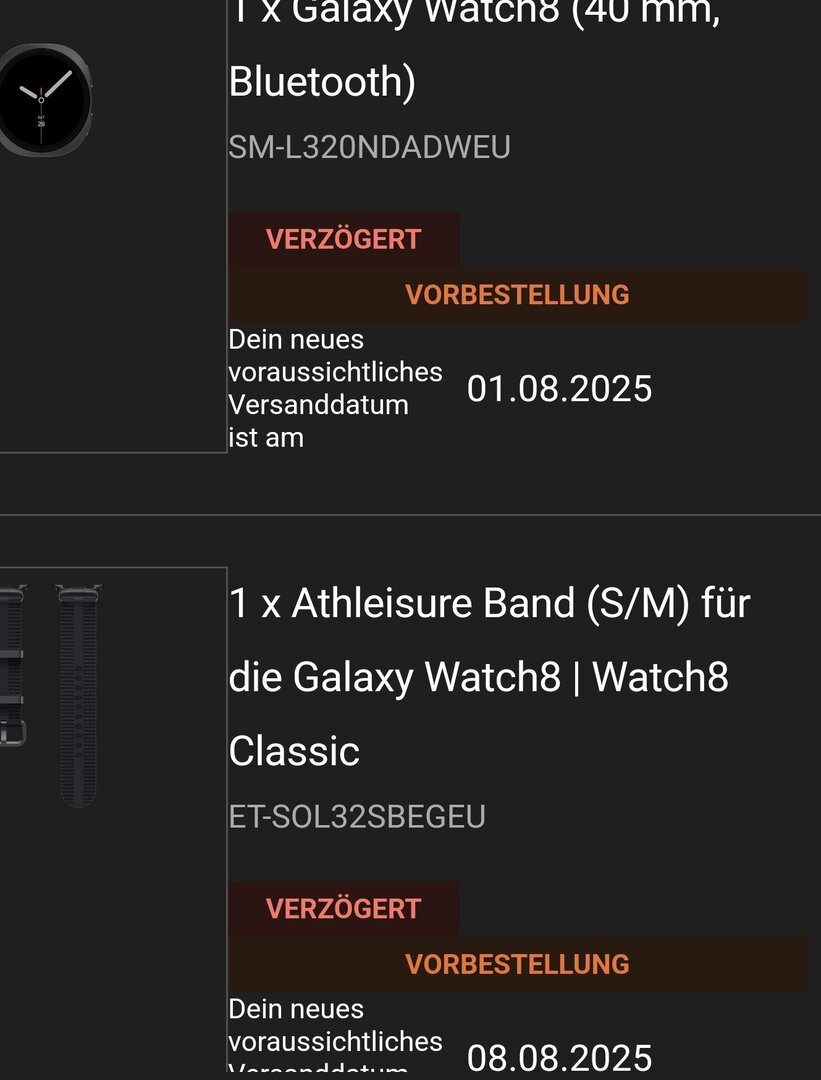Open the Galaxy Watch8 product image
Viewport: 821px width, 1080px height.
point(45,100)
